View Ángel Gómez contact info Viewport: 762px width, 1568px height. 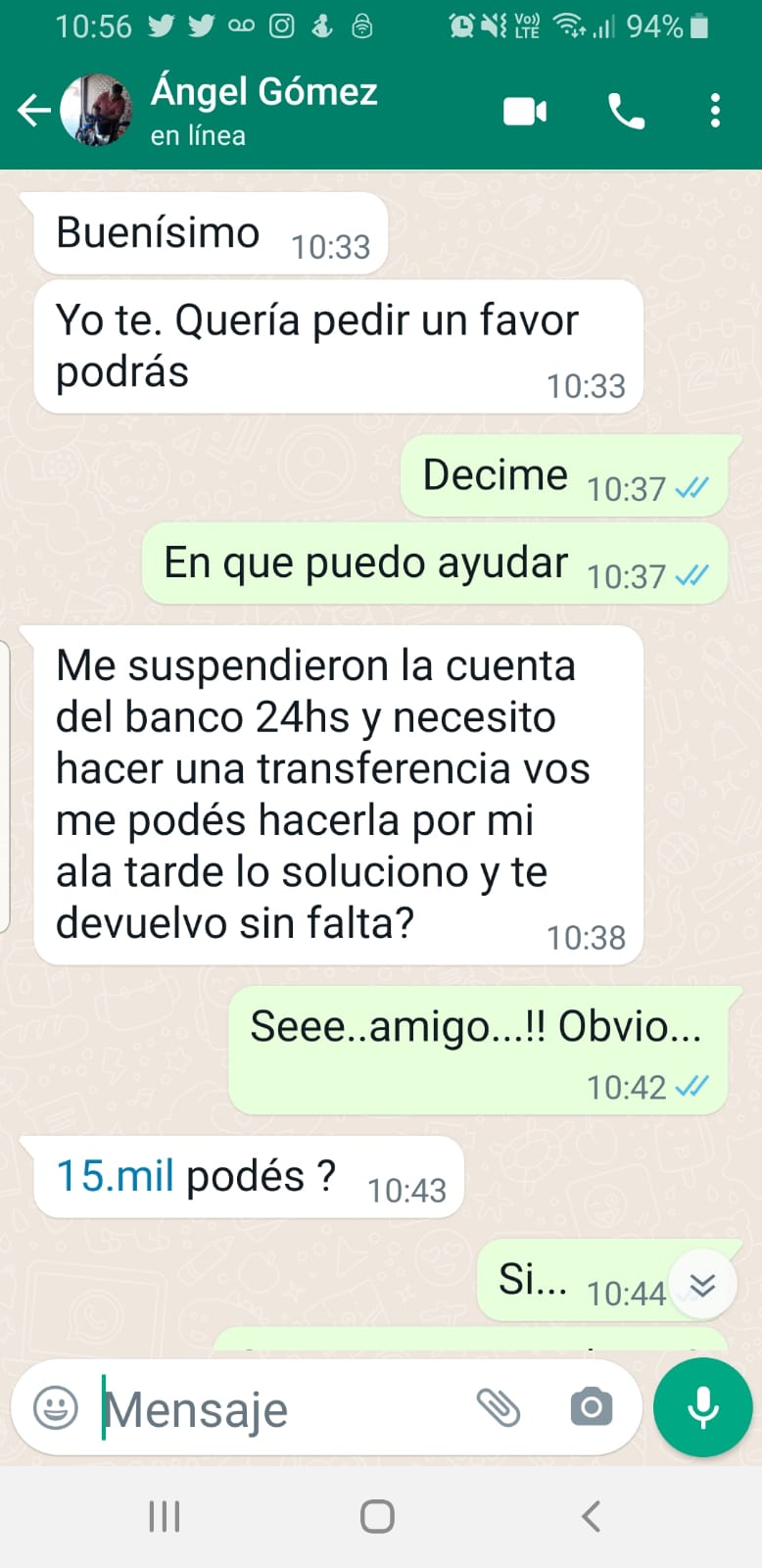(264, 110)
